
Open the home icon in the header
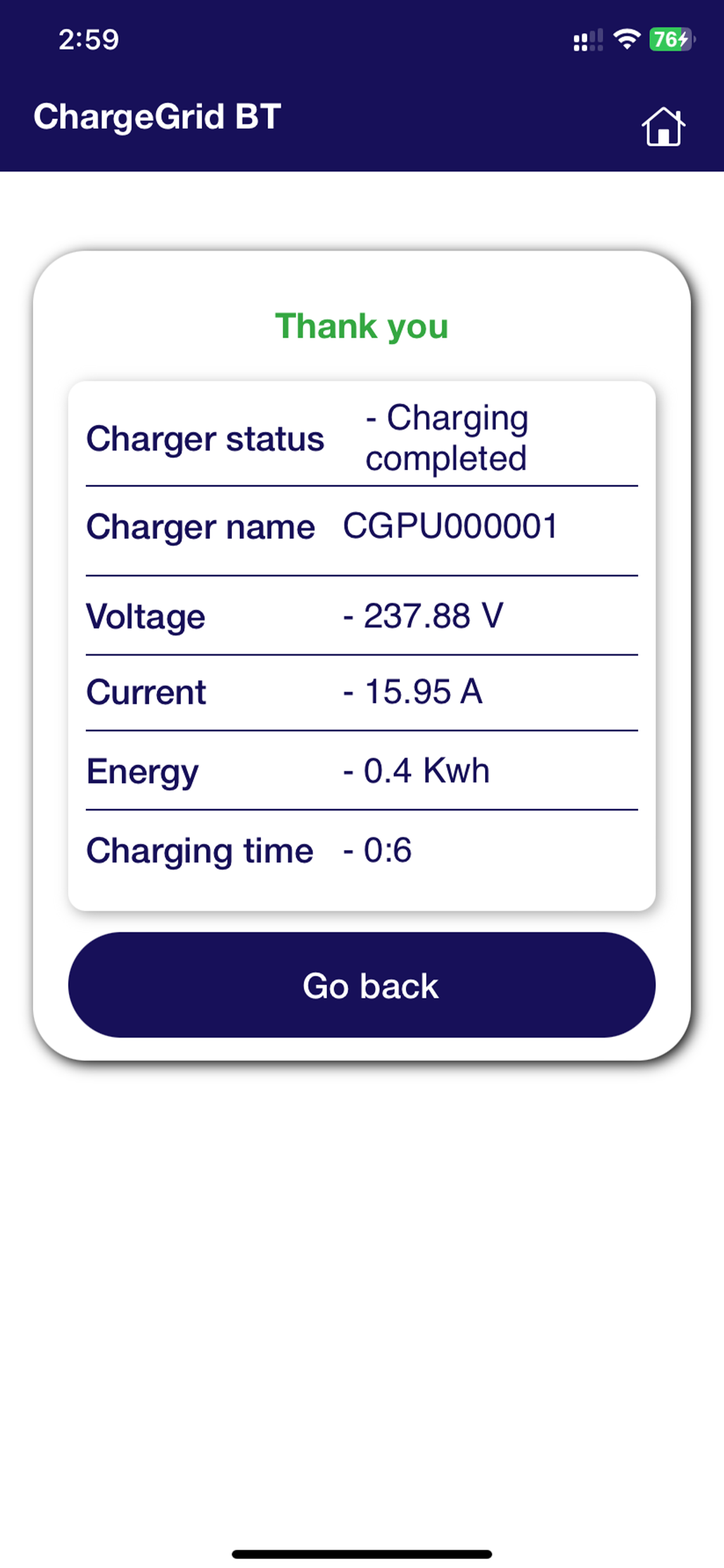tap(663, 127)
